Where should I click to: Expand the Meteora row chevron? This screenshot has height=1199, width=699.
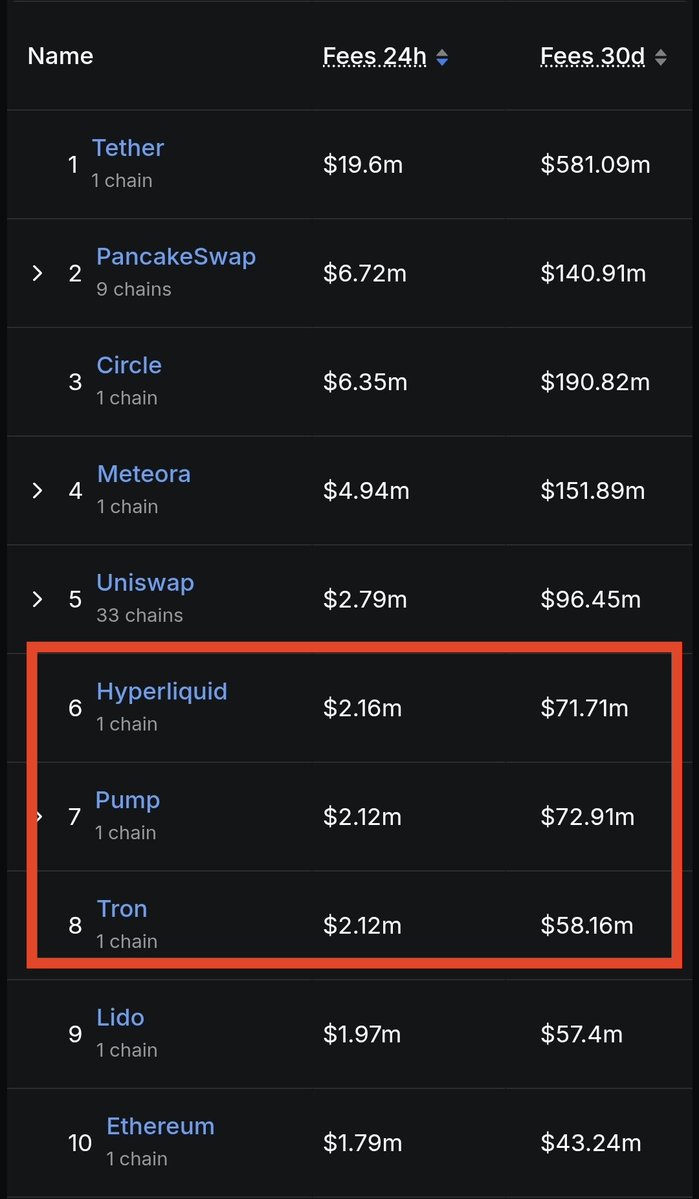37,490
